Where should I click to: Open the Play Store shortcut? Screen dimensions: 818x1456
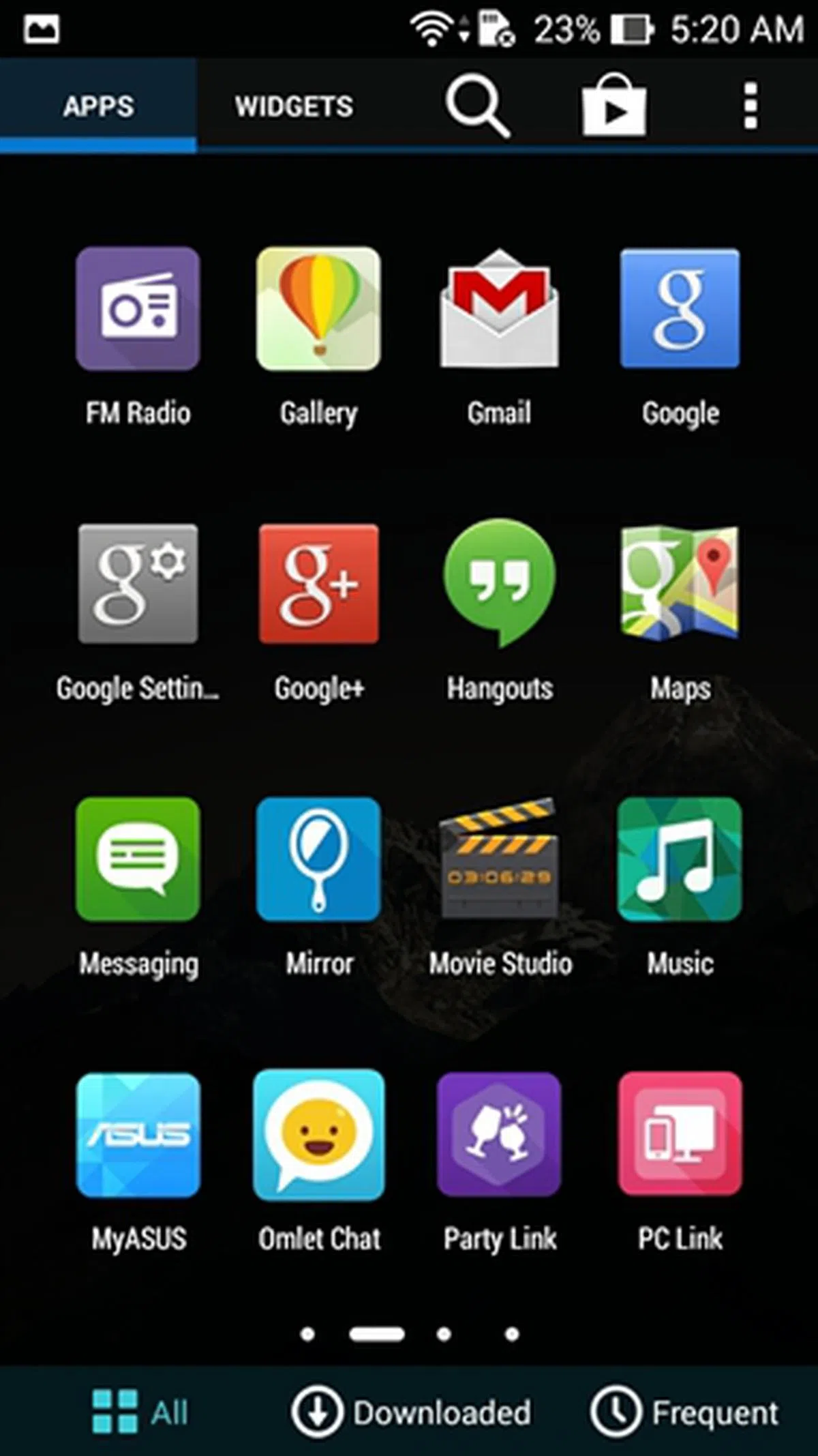[x=613, y=106]
